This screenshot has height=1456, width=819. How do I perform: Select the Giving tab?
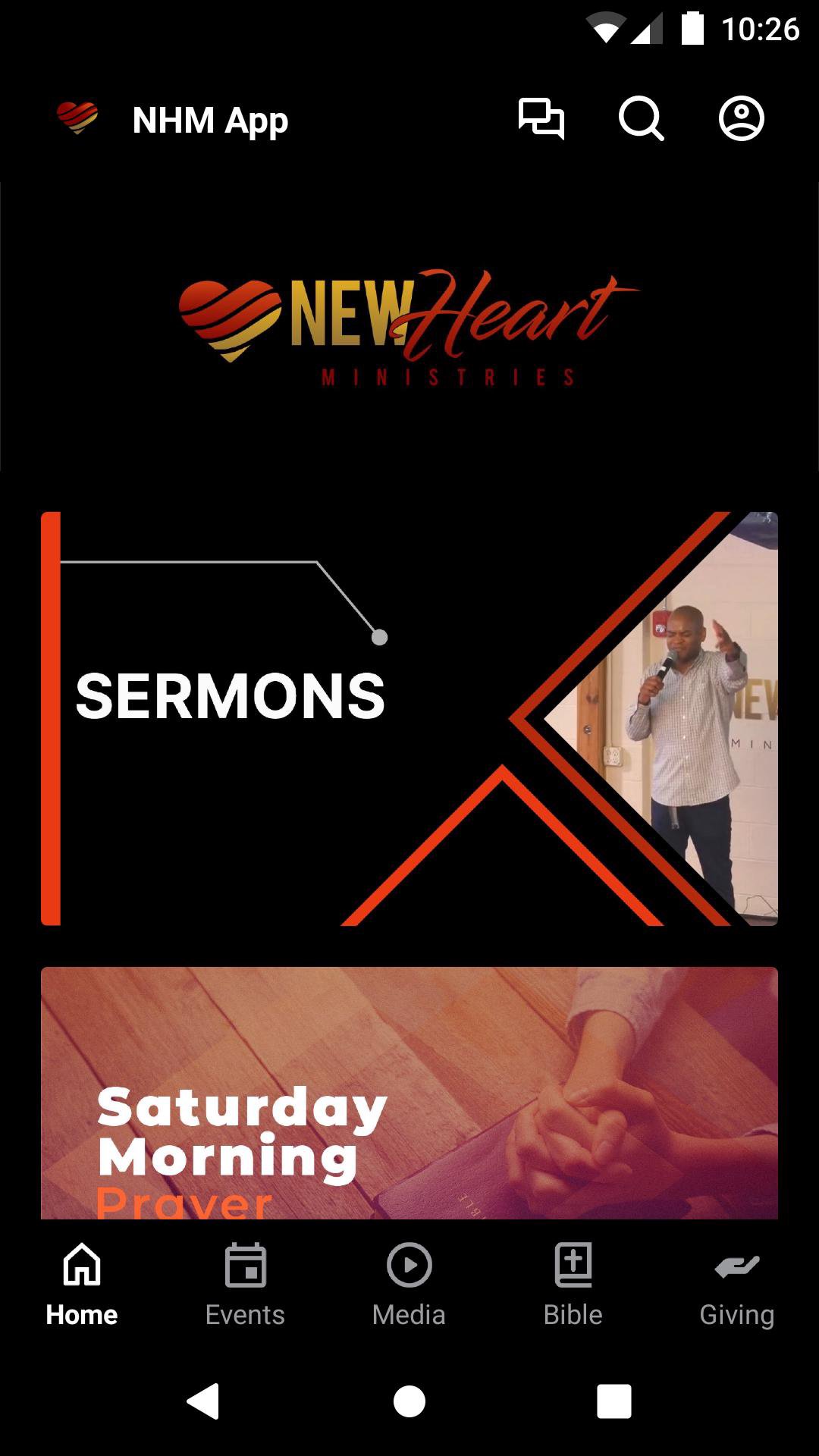(736, 1283)
